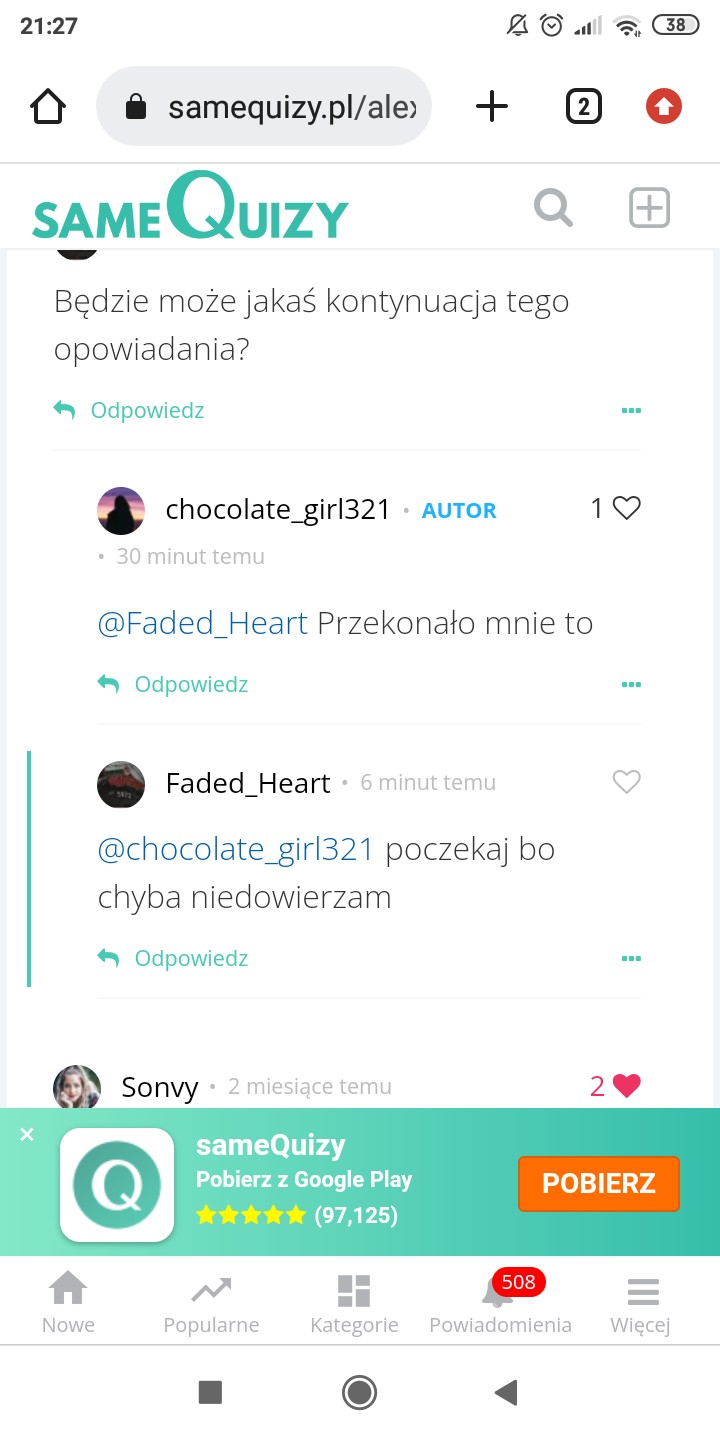Dismiss the sameQuizy app banner
The width and height of the screenshot is (720, 1440).
click(x=27, y=1134)
